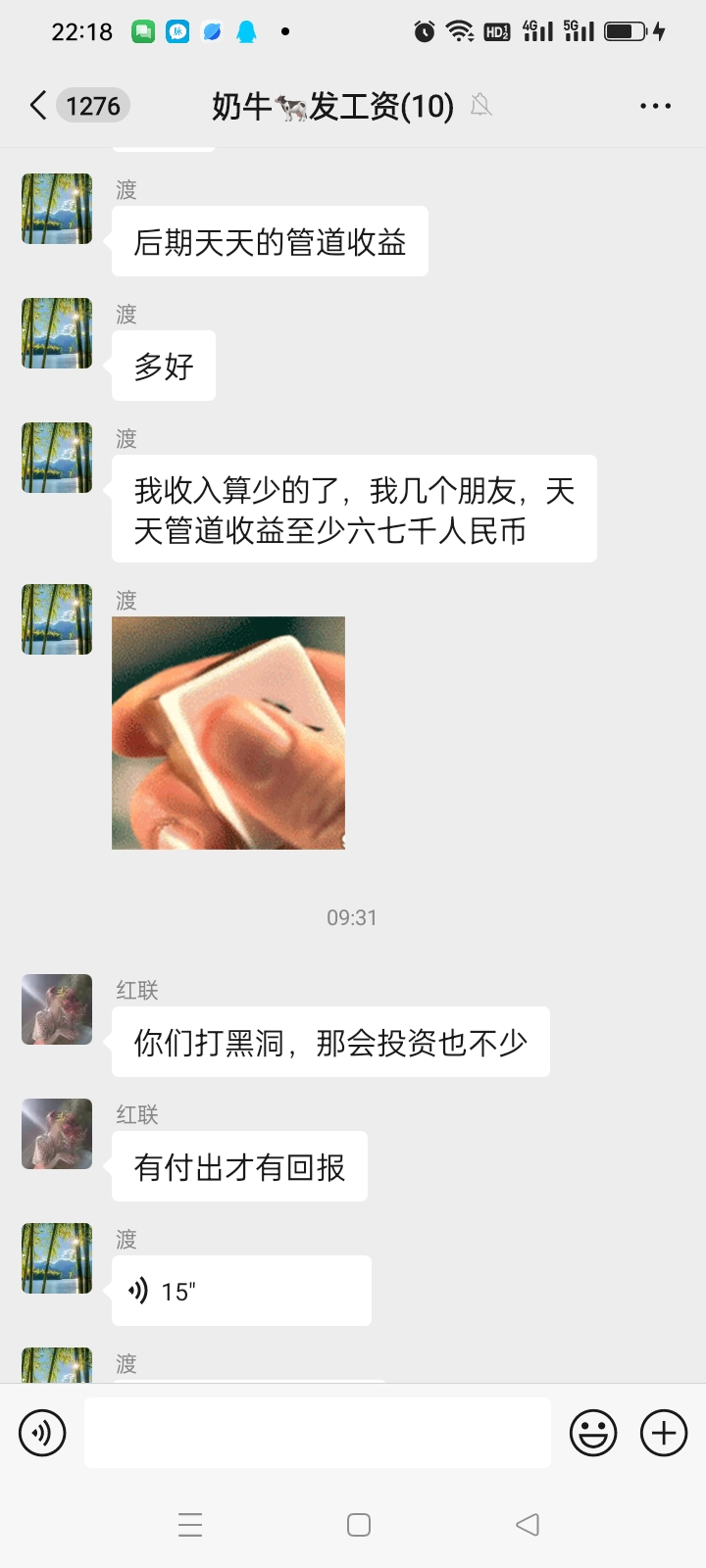Tap the system home button
Viewport: 706px width, 1568px height.
[x=359, y=1525]
